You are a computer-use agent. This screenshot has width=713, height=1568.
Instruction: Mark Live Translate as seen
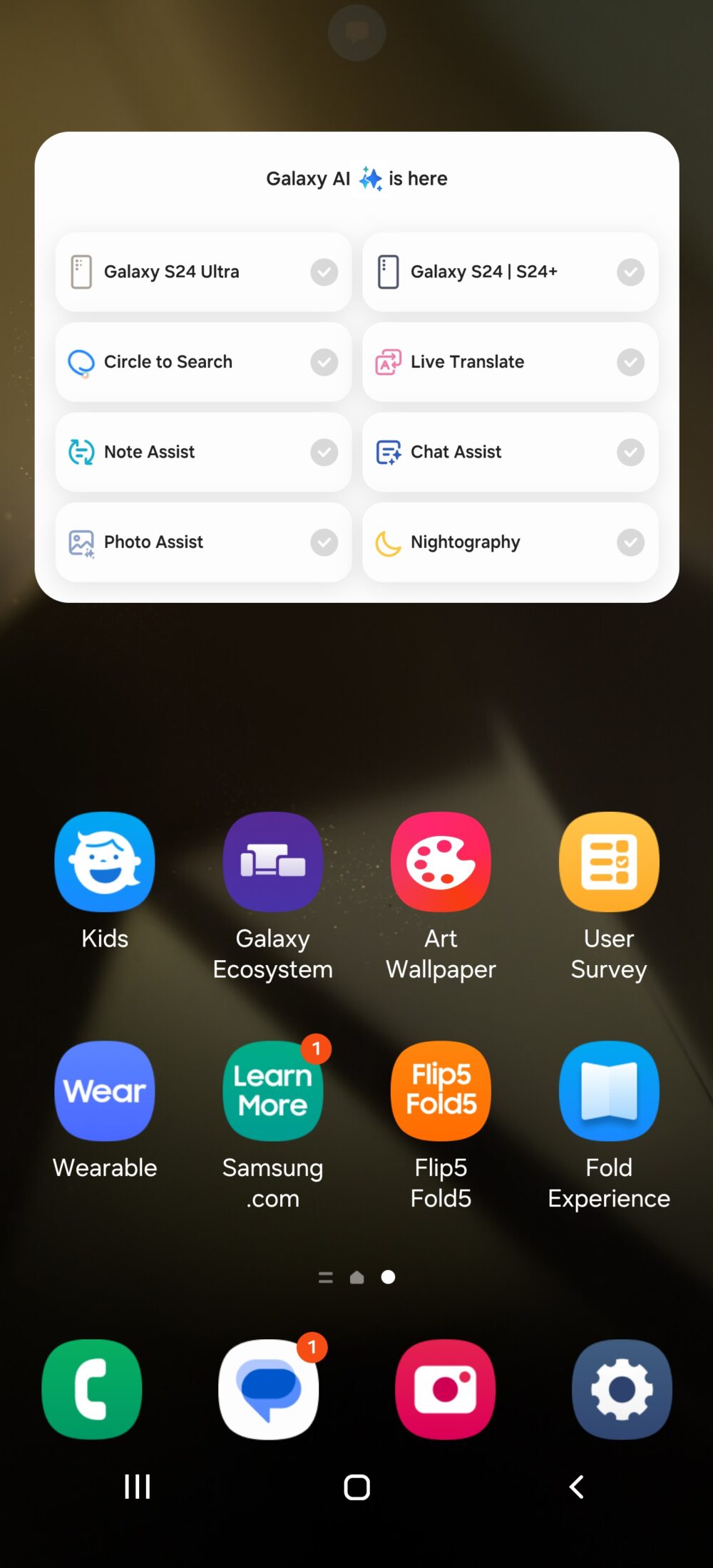tap(630, 361)
